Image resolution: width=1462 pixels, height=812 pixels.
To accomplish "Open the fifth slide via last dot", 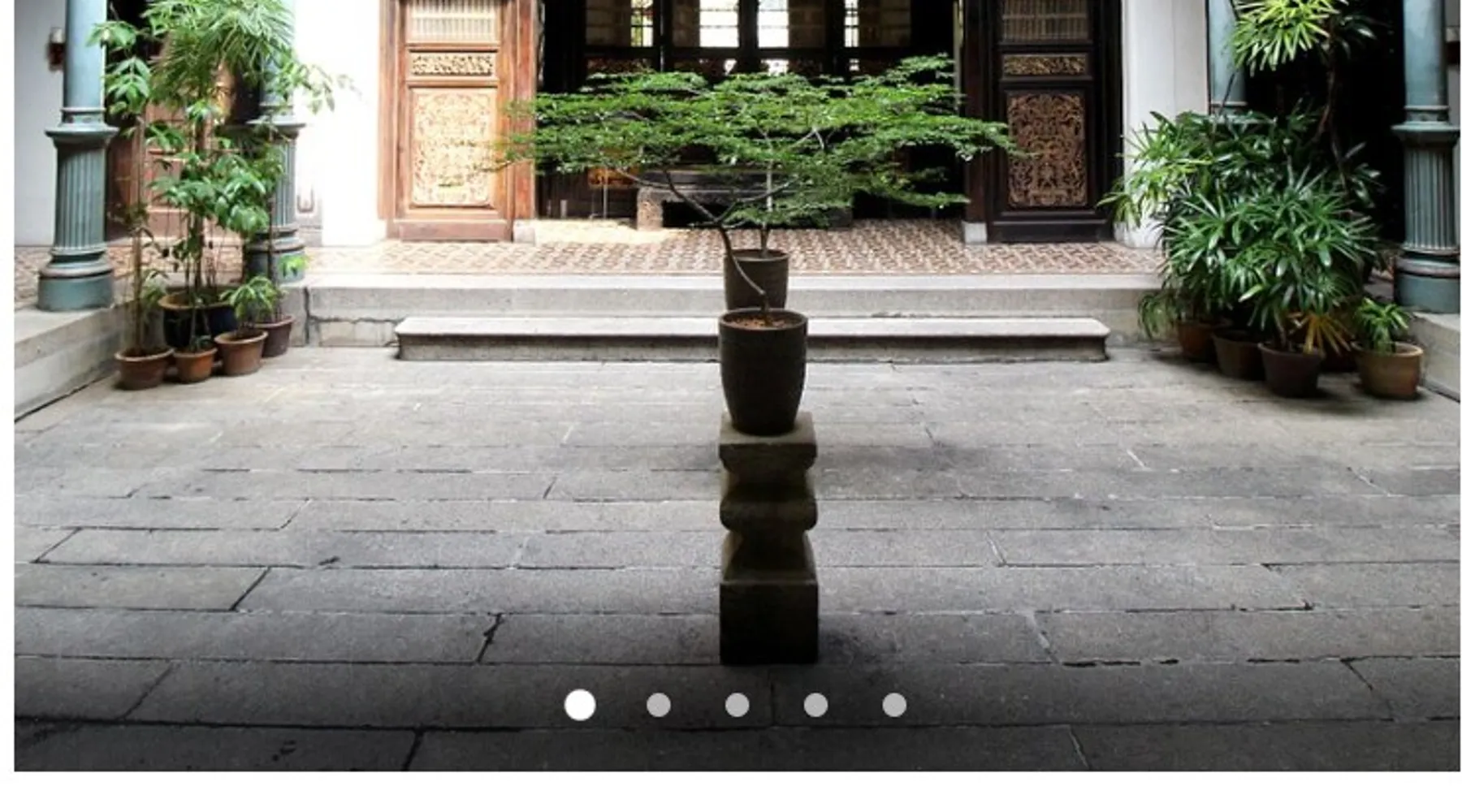I will 894,706.
